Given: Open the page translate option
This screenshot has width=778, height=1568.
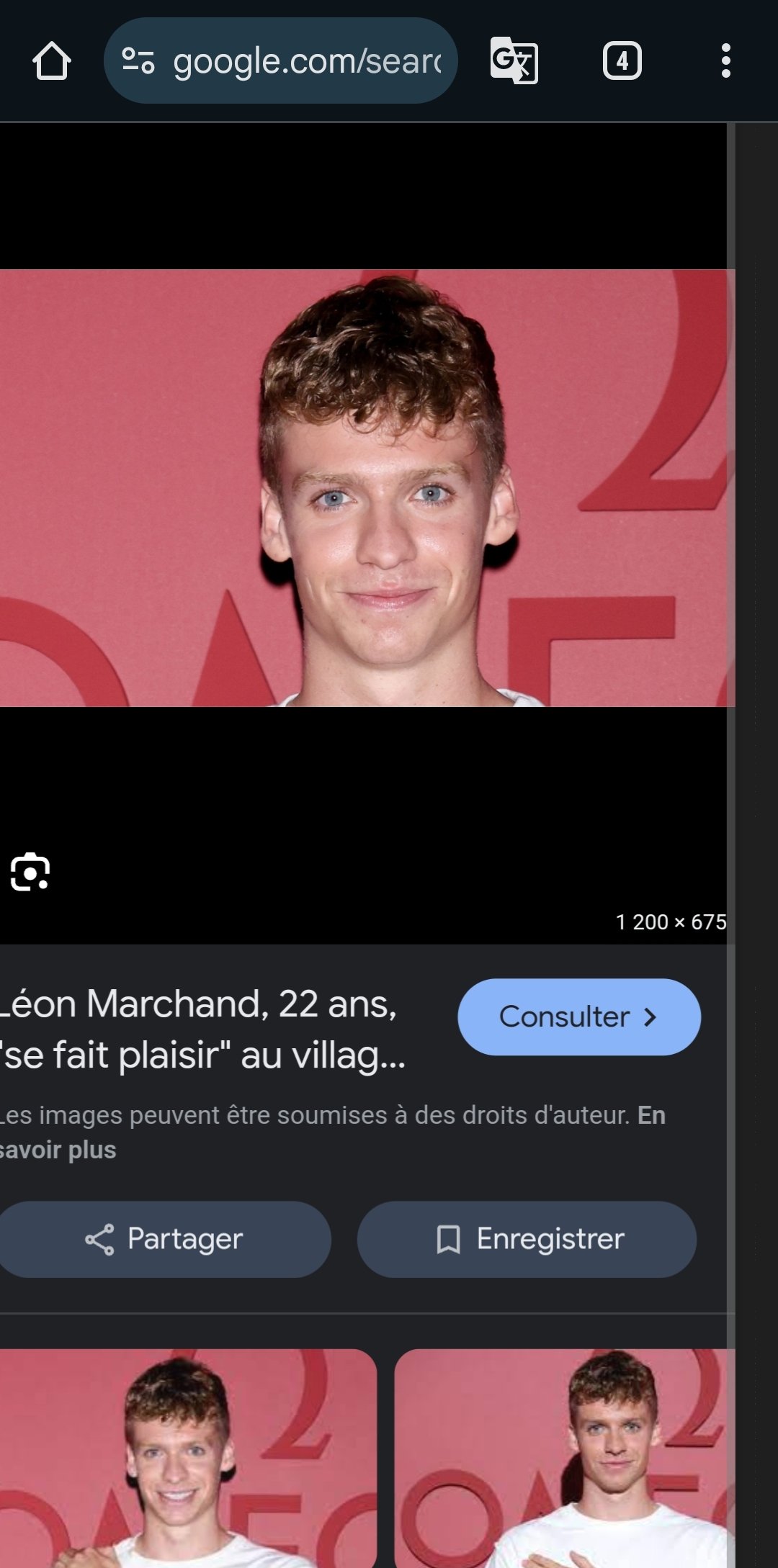Looking at the screenshot, I should tap(514, 61).
